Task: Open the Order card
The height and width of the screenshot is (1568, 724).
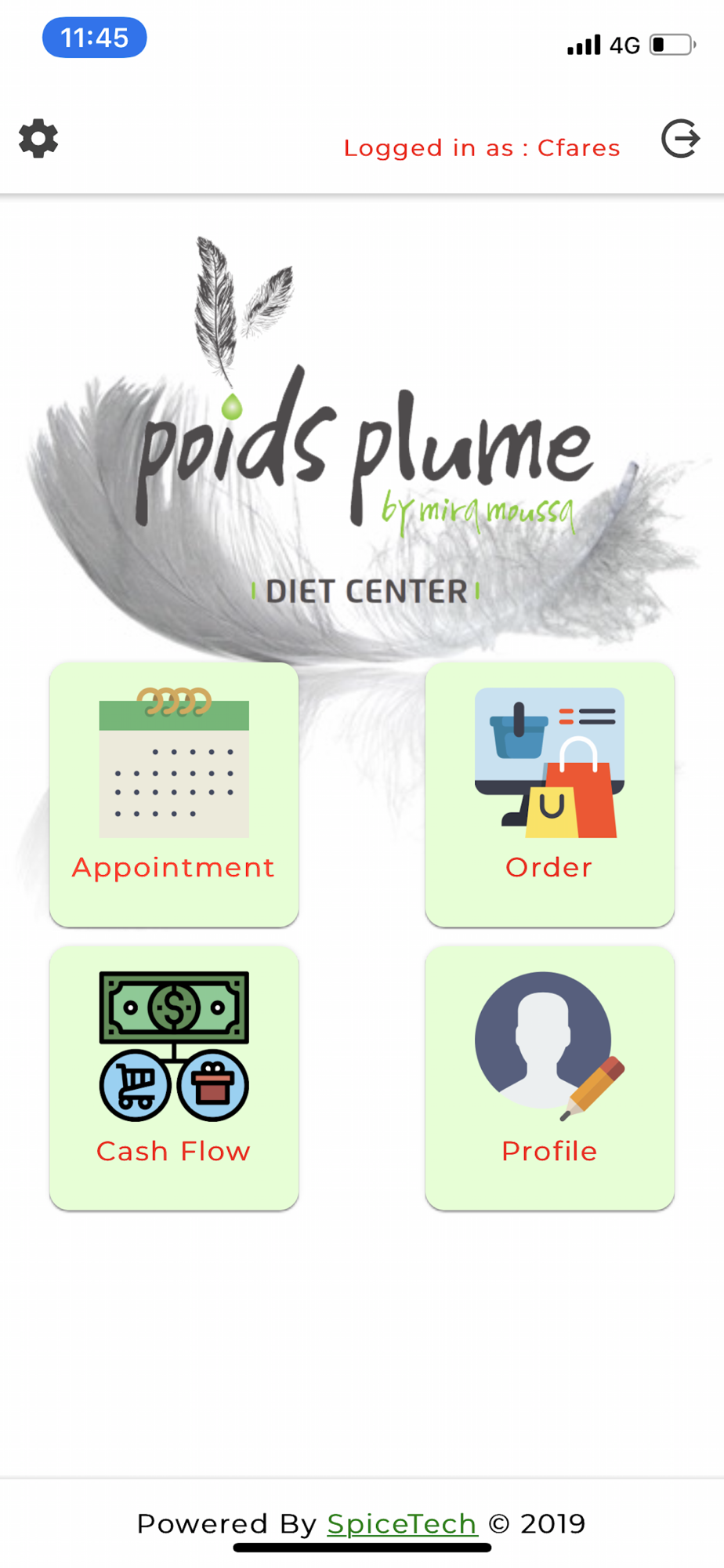Action: pos(549,794)
